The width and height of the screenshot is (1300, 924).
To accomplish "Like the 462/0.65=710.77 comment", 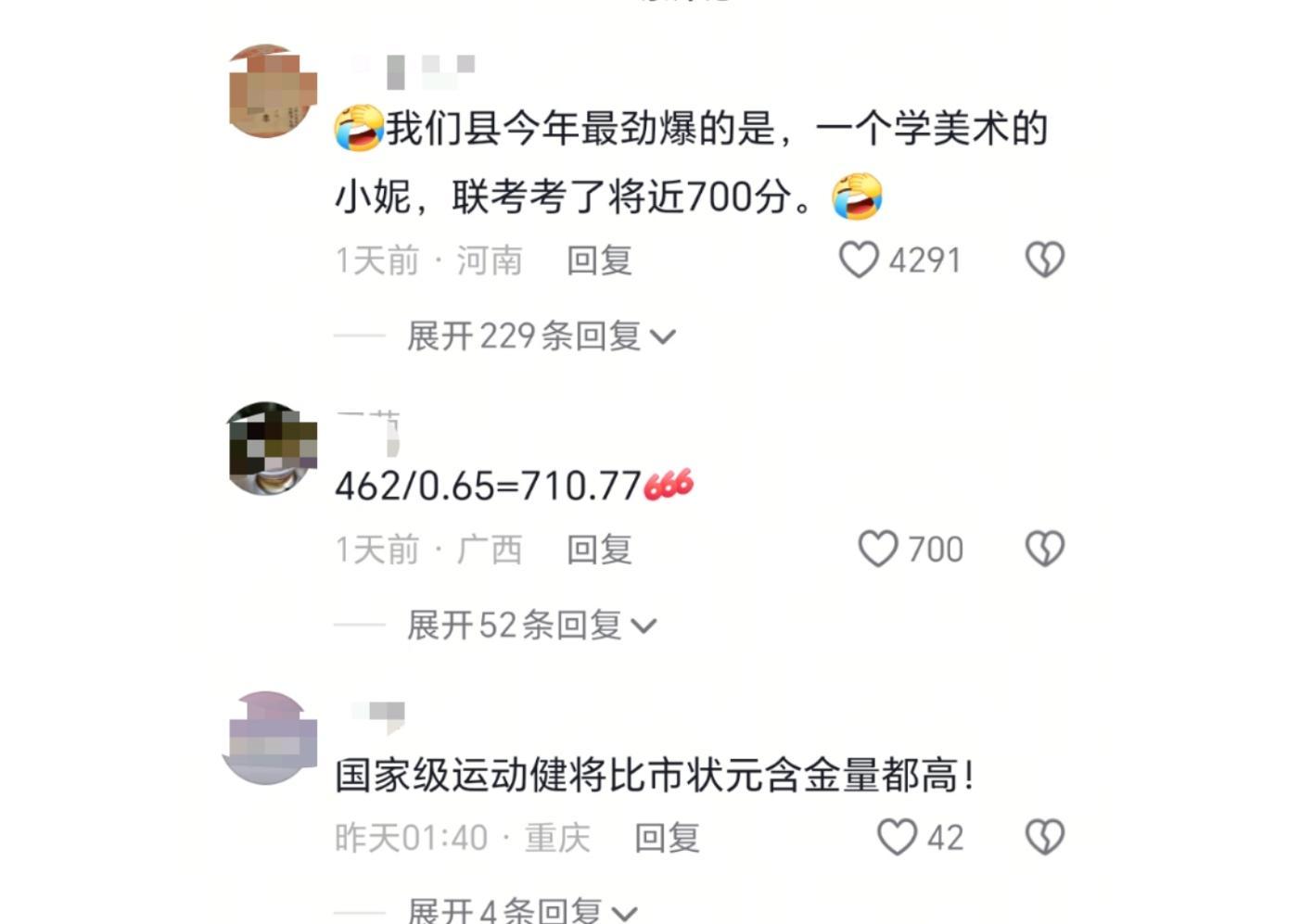I will pyautogui.click(x=877, y=549).
